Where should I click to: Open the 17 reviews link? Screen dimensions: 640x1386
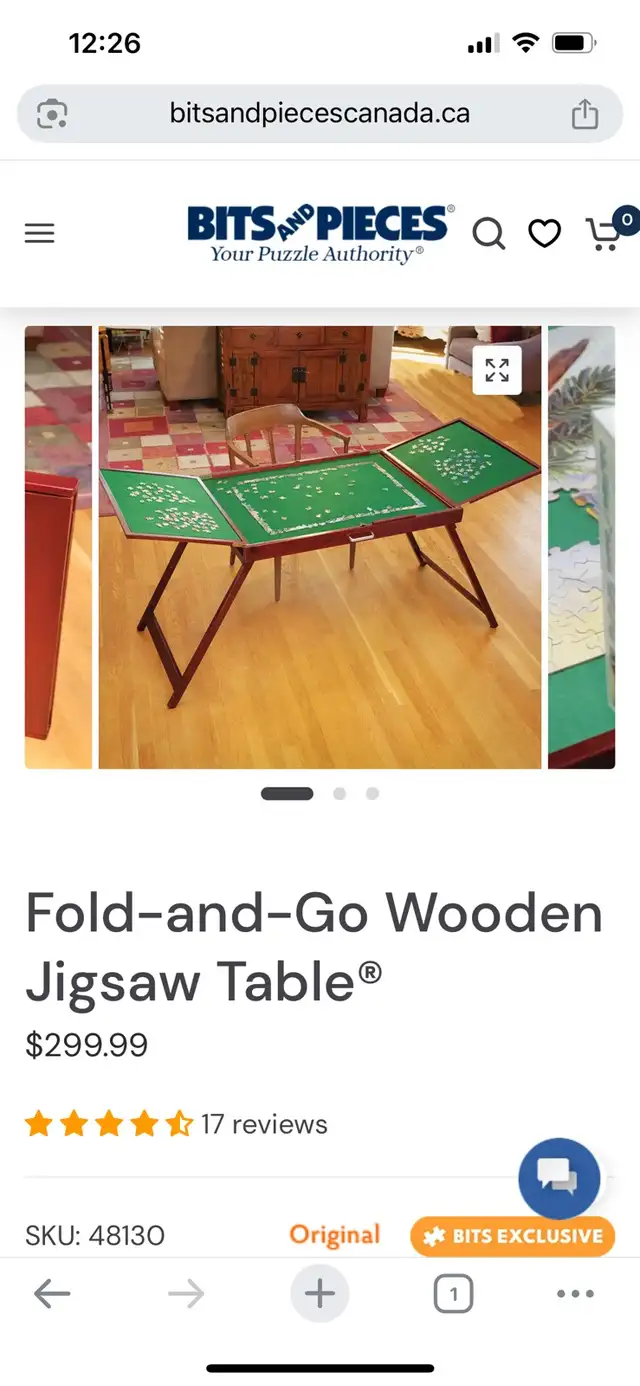264,1124
